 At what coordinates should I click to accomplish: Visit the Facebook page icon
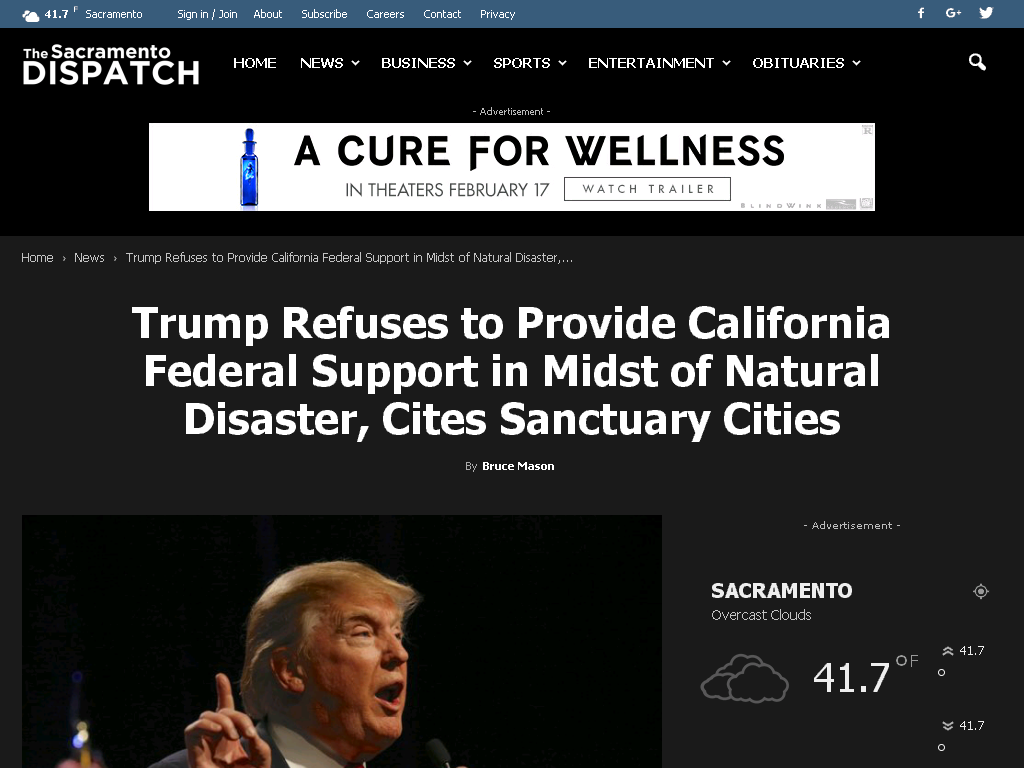click(921, 13)
